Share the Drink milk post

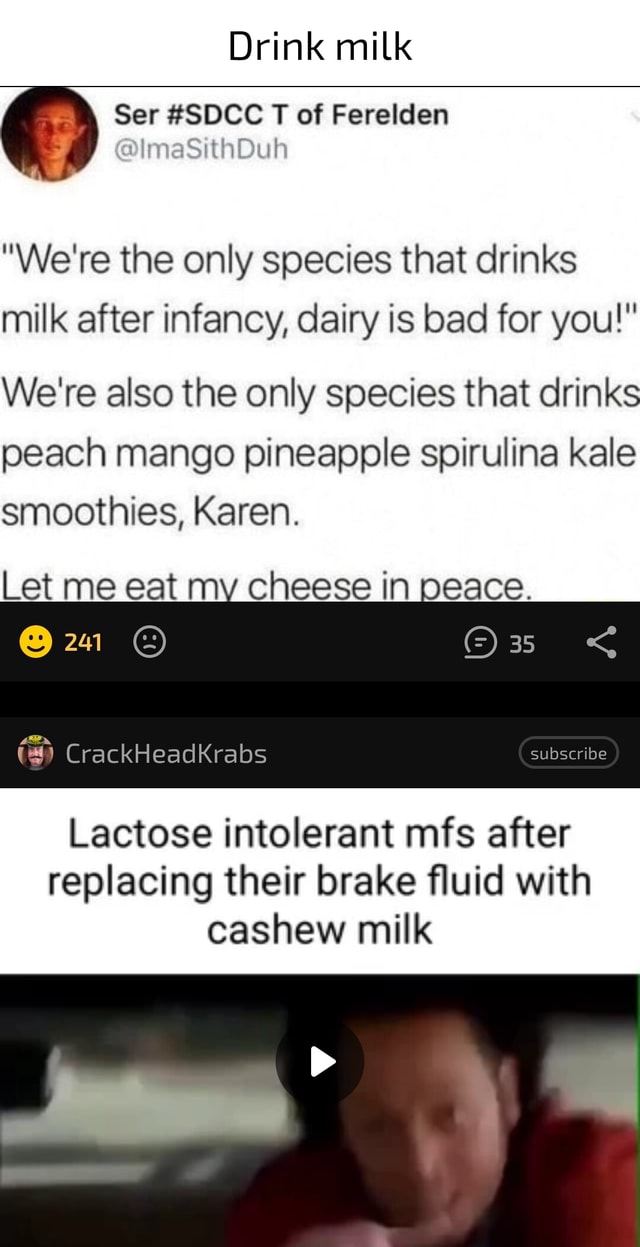pyautogui.click(x=601, y=643)
